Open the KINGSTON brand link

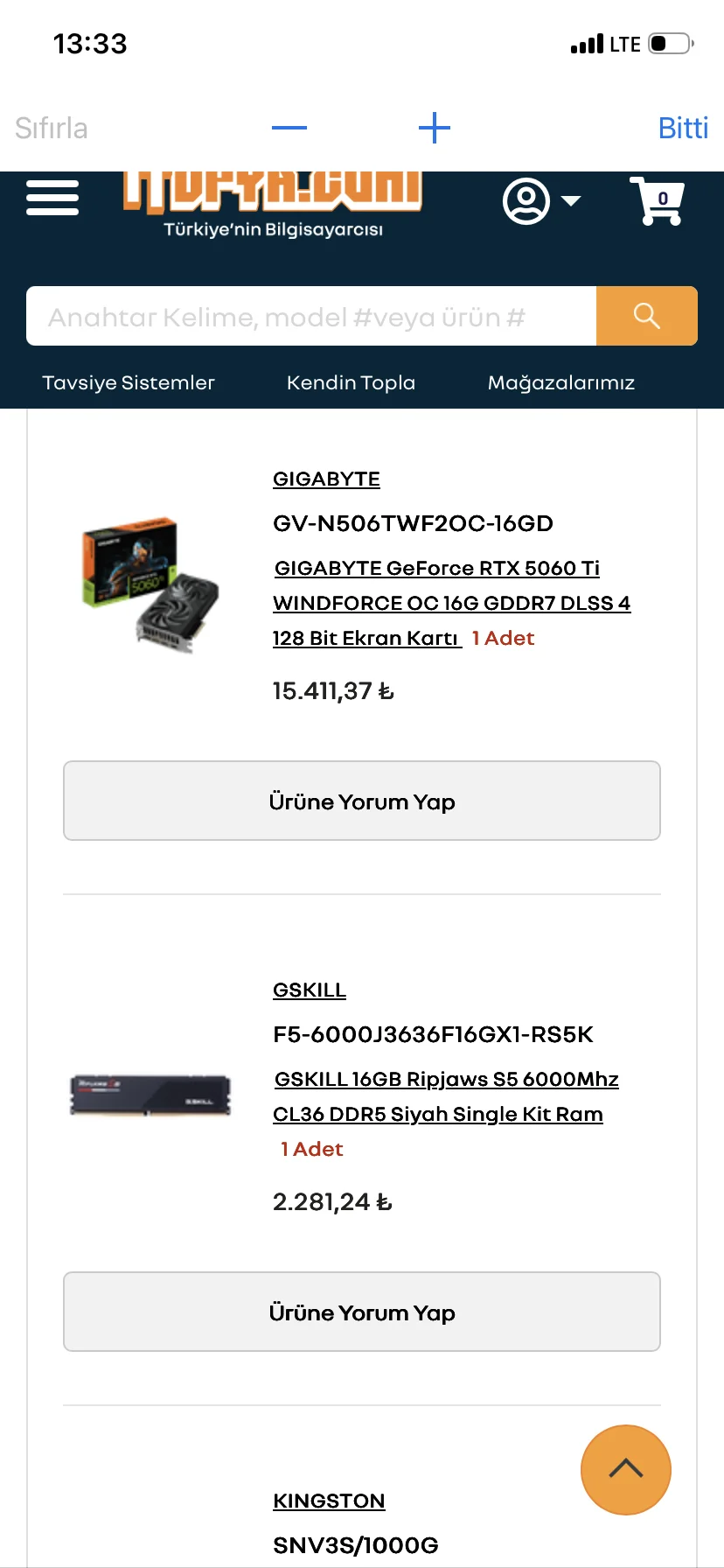(x=329, y=1501)
